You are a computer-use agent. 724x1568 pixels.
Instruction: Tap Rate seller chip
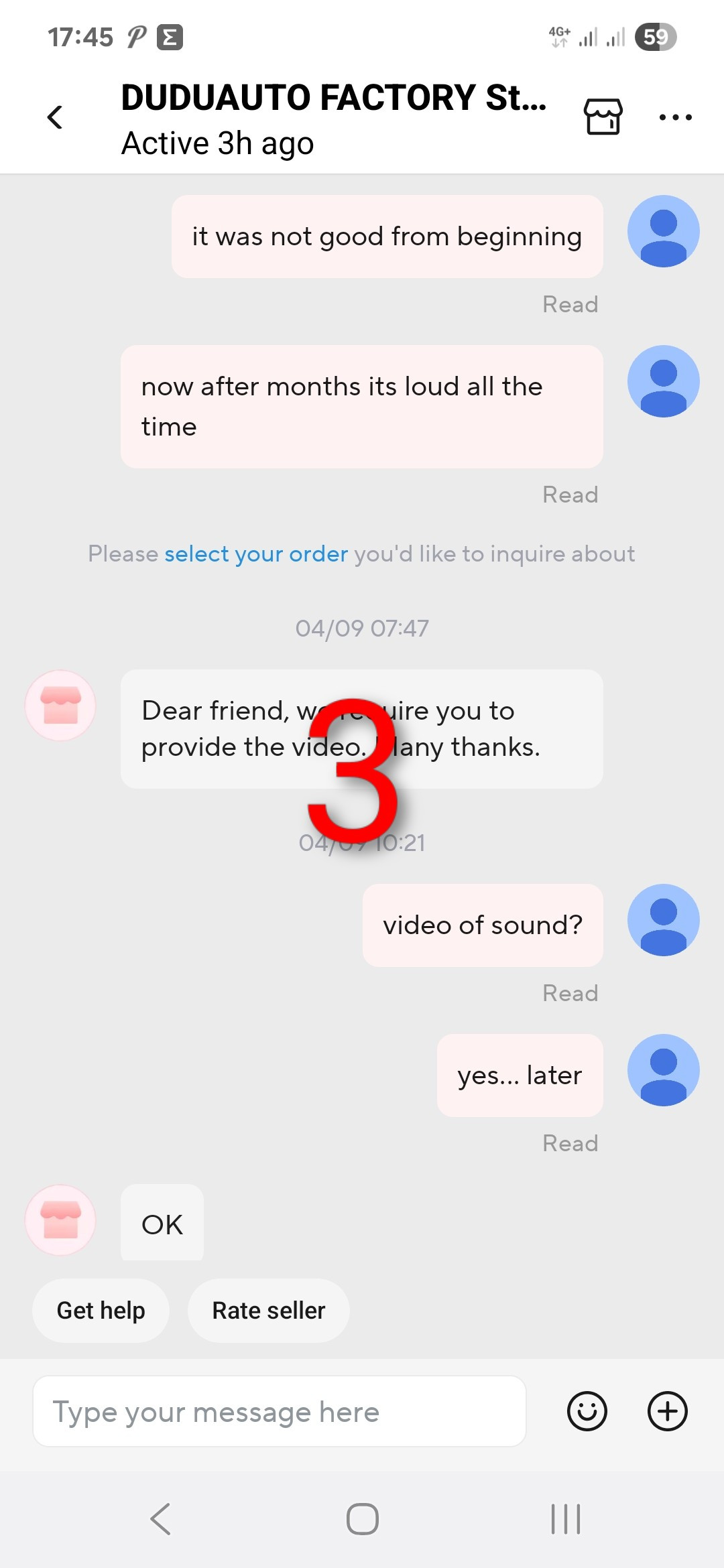(x=268, y=1310)
